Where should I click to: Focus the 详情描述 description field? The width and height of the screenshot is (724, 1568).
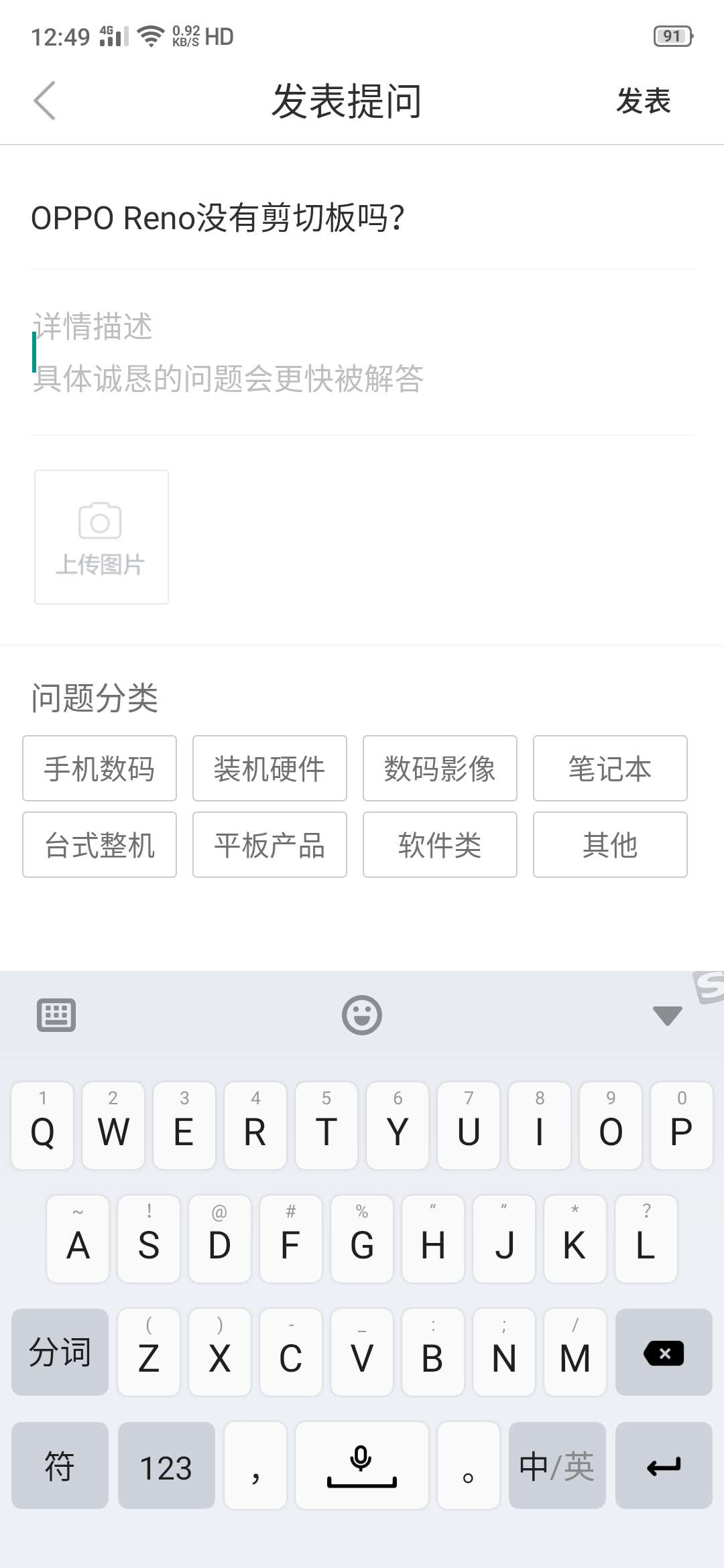[x=362, y=352]
